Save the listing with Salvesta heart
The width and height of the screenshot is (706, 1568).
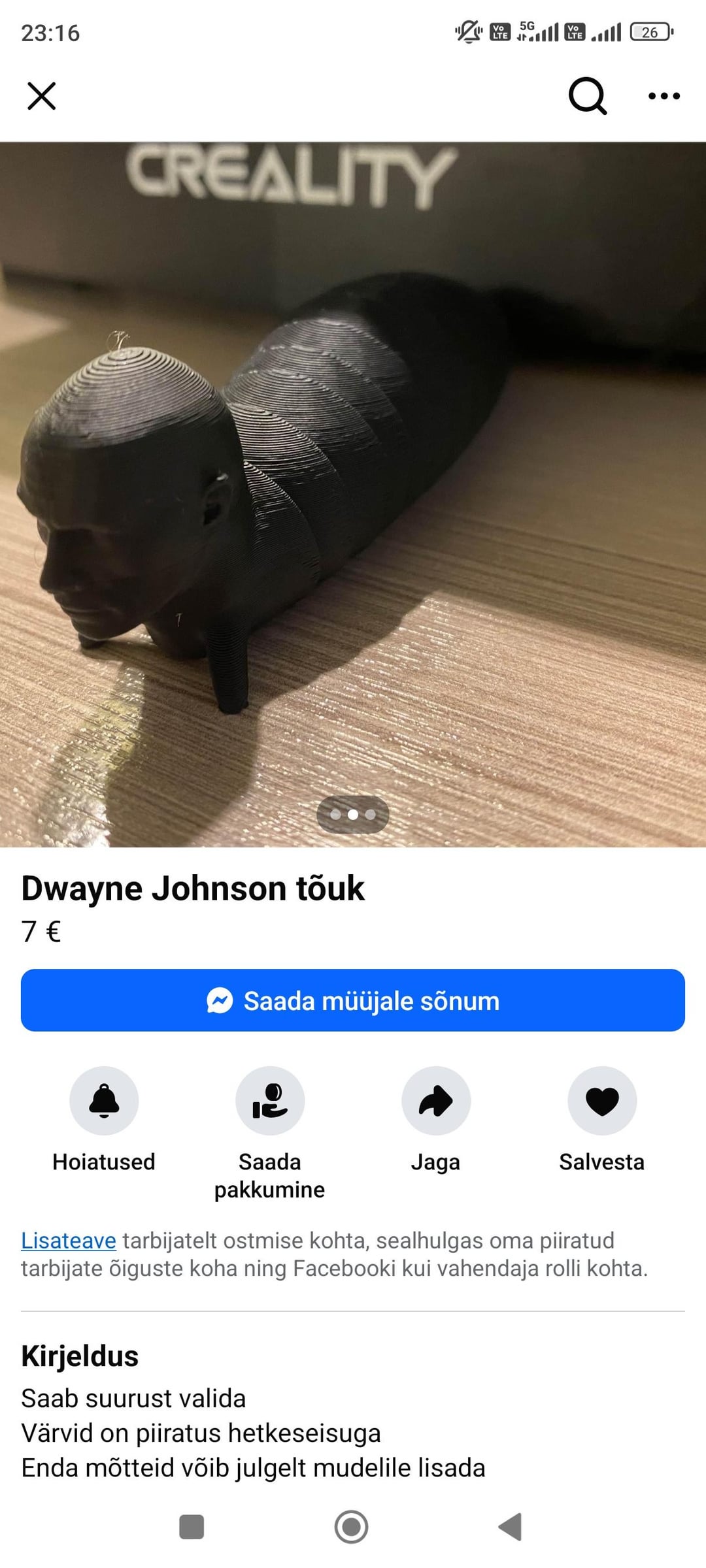tap(602, 1100)
